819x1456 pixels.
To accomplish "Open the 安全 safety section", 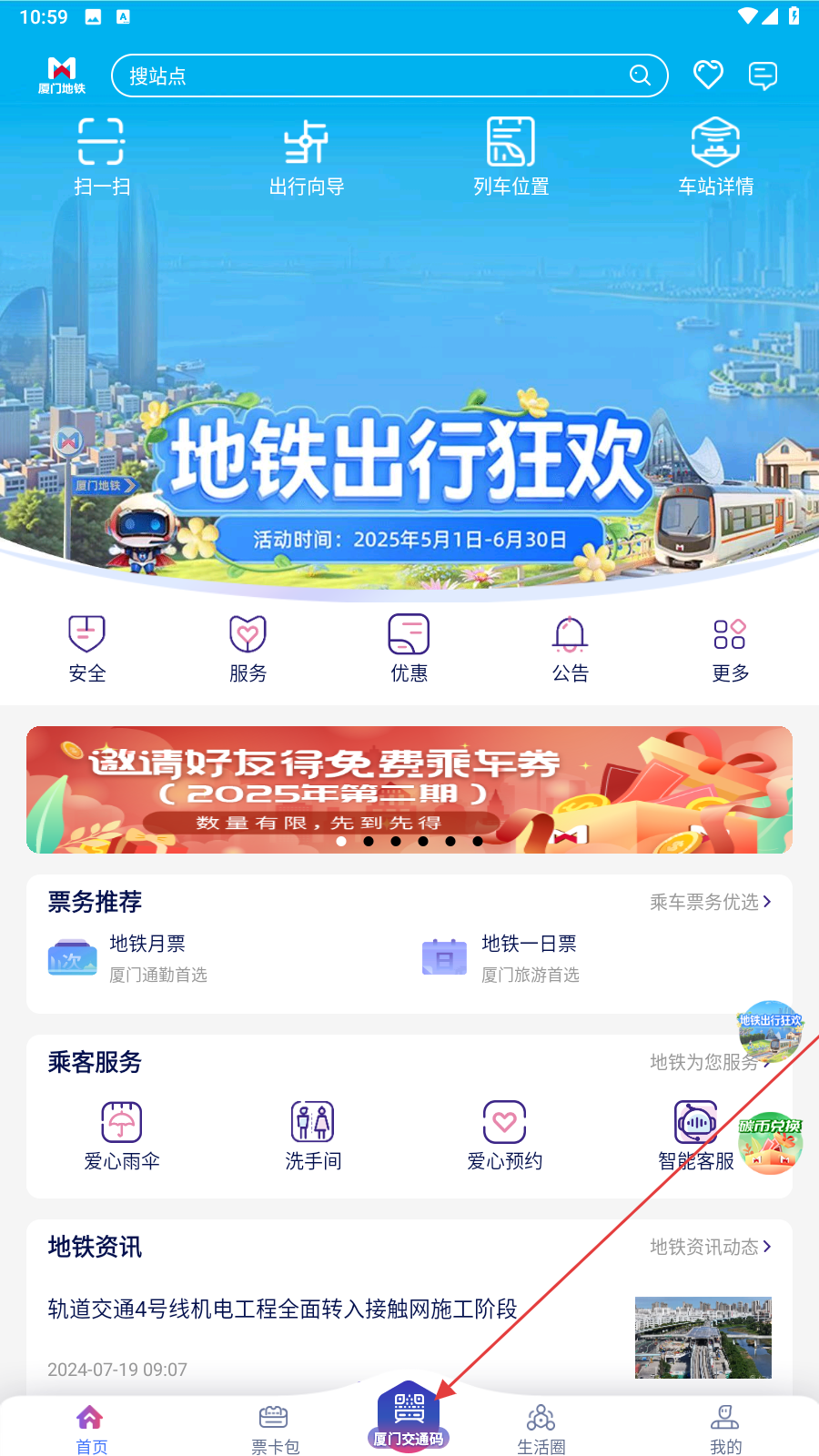I will click(86, 648).
